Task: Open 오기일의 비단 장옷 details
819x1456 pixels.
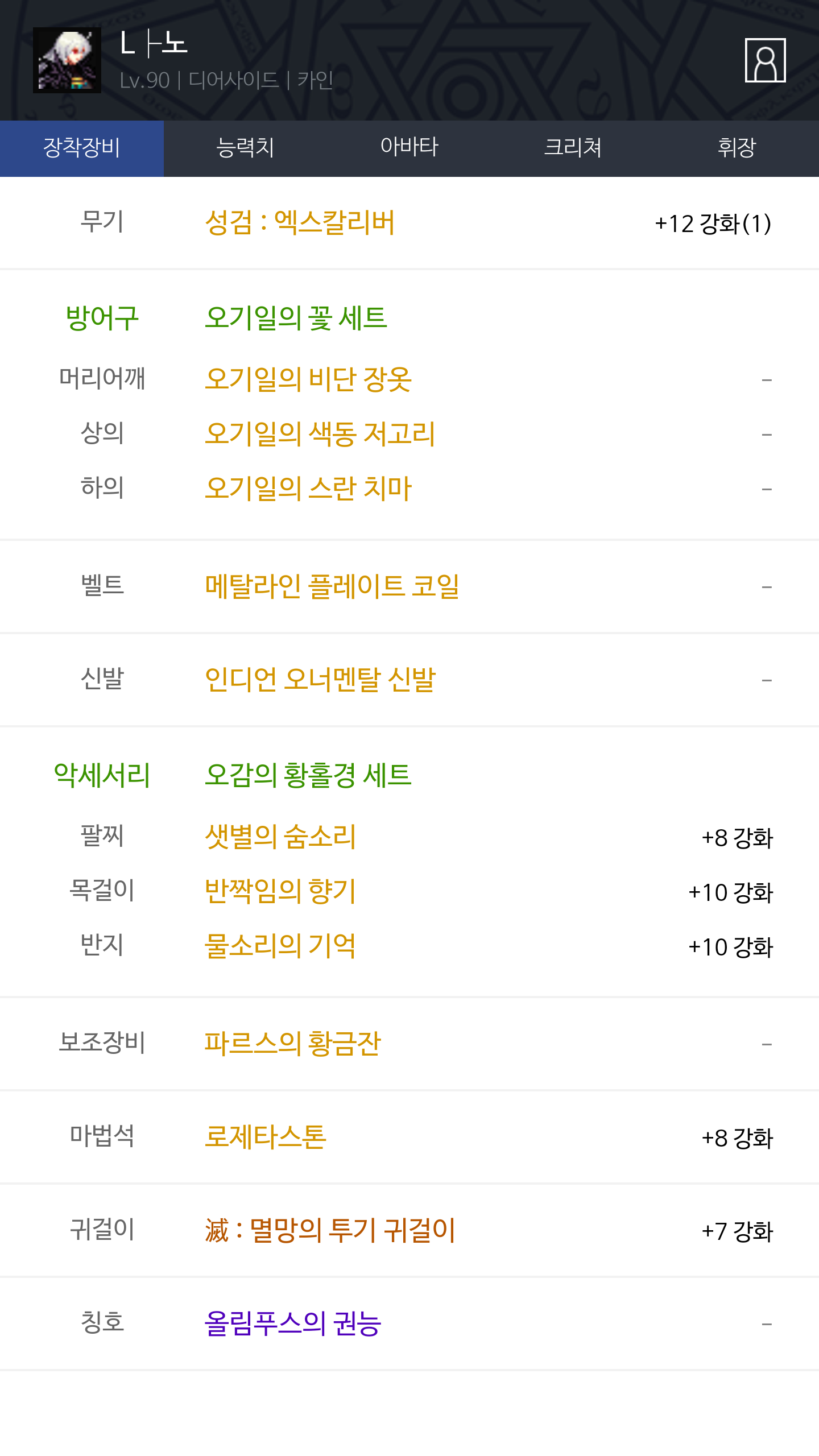Action: (308, 379)
